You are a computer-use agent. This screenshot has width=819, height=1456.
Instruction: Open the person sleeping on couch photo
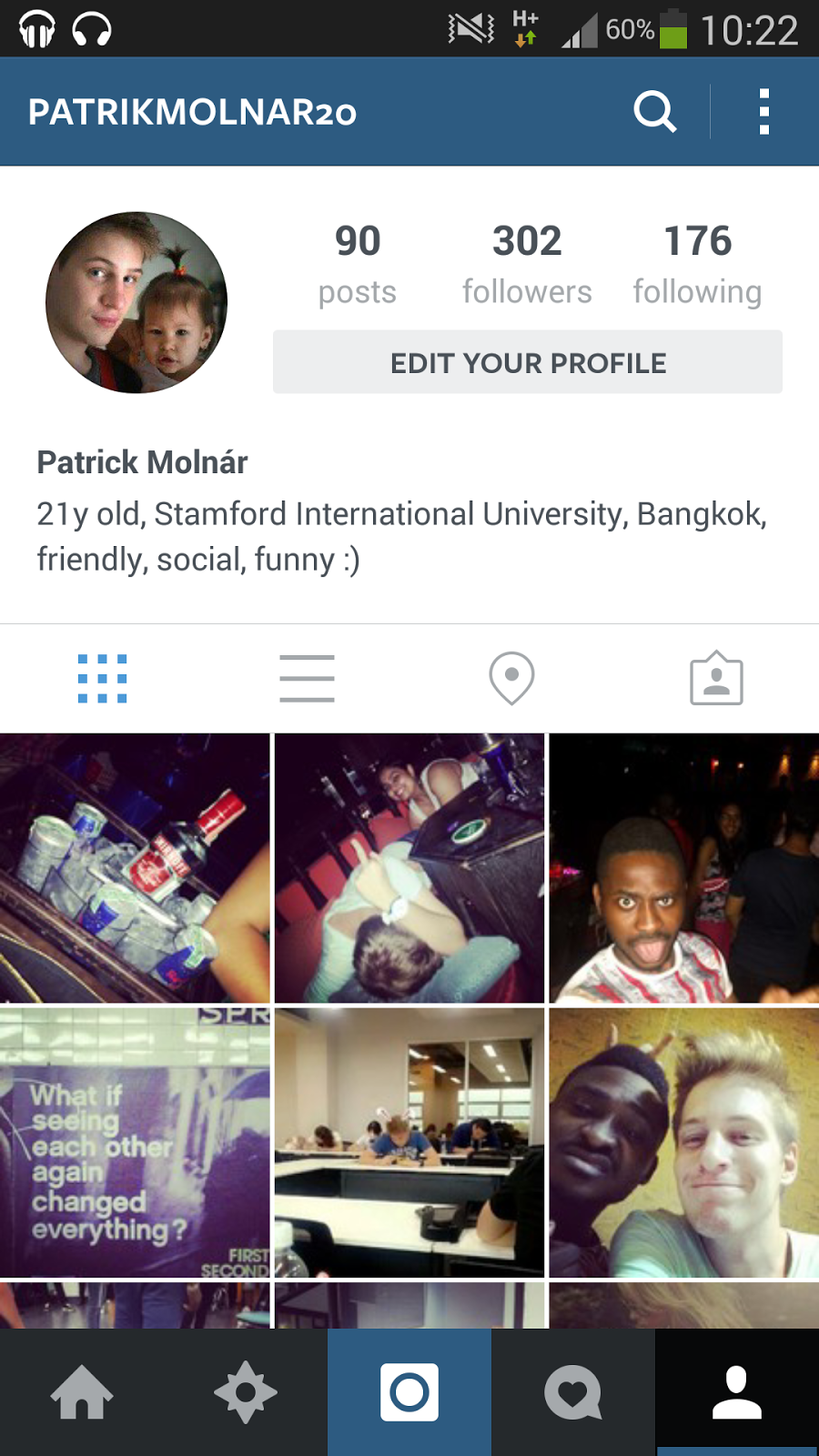409,868
